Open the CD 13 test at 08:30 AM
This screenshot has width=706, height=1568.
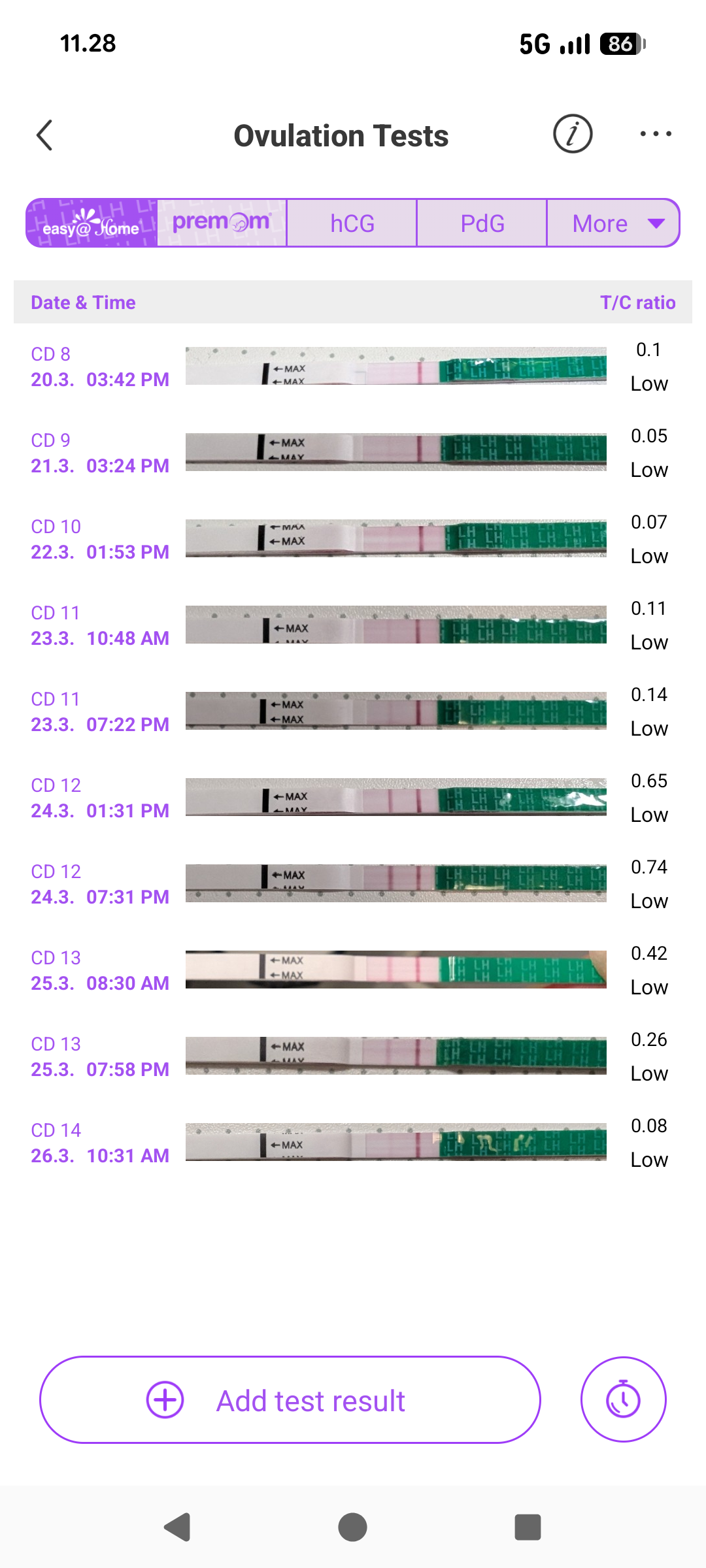pyautogui.click(x=353, y=970)
